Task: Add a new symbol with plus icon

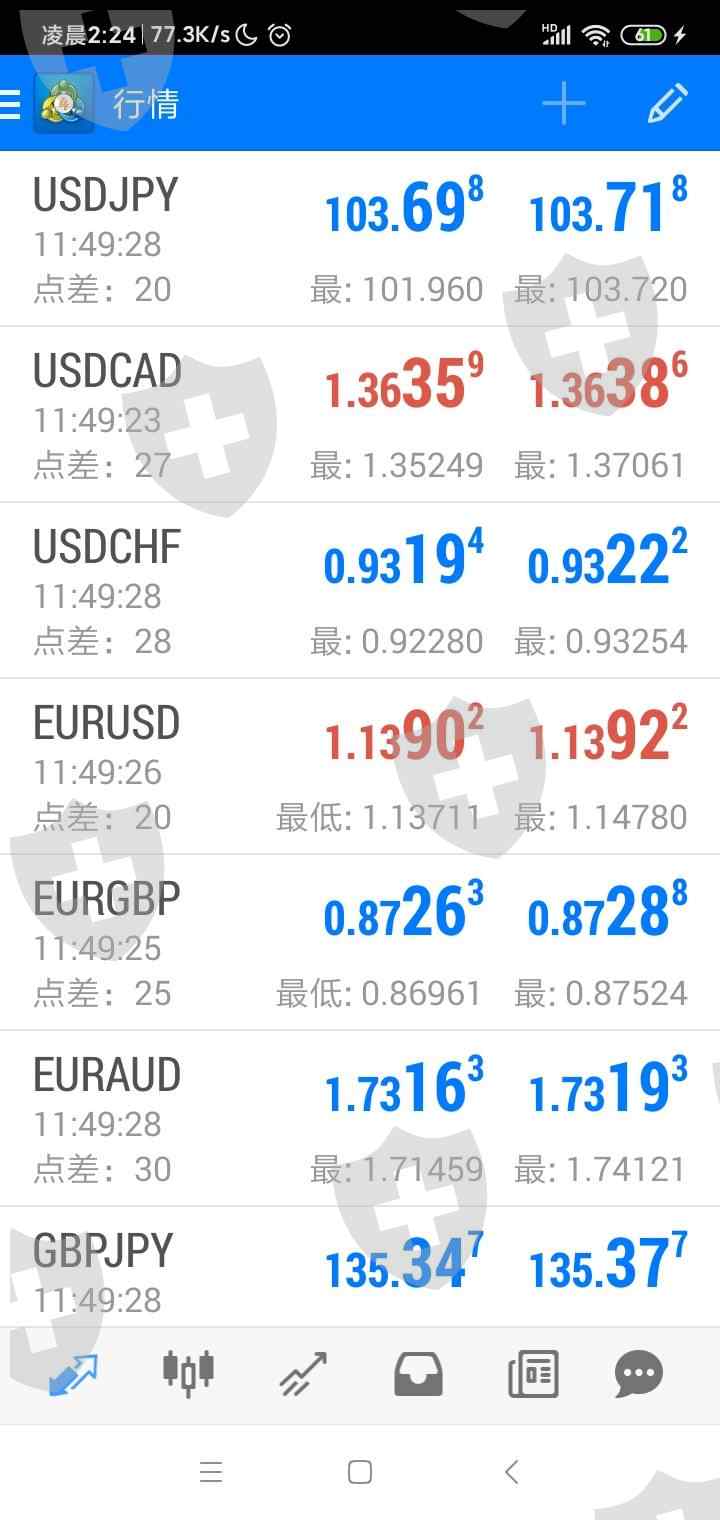Action: coord(563,104)
